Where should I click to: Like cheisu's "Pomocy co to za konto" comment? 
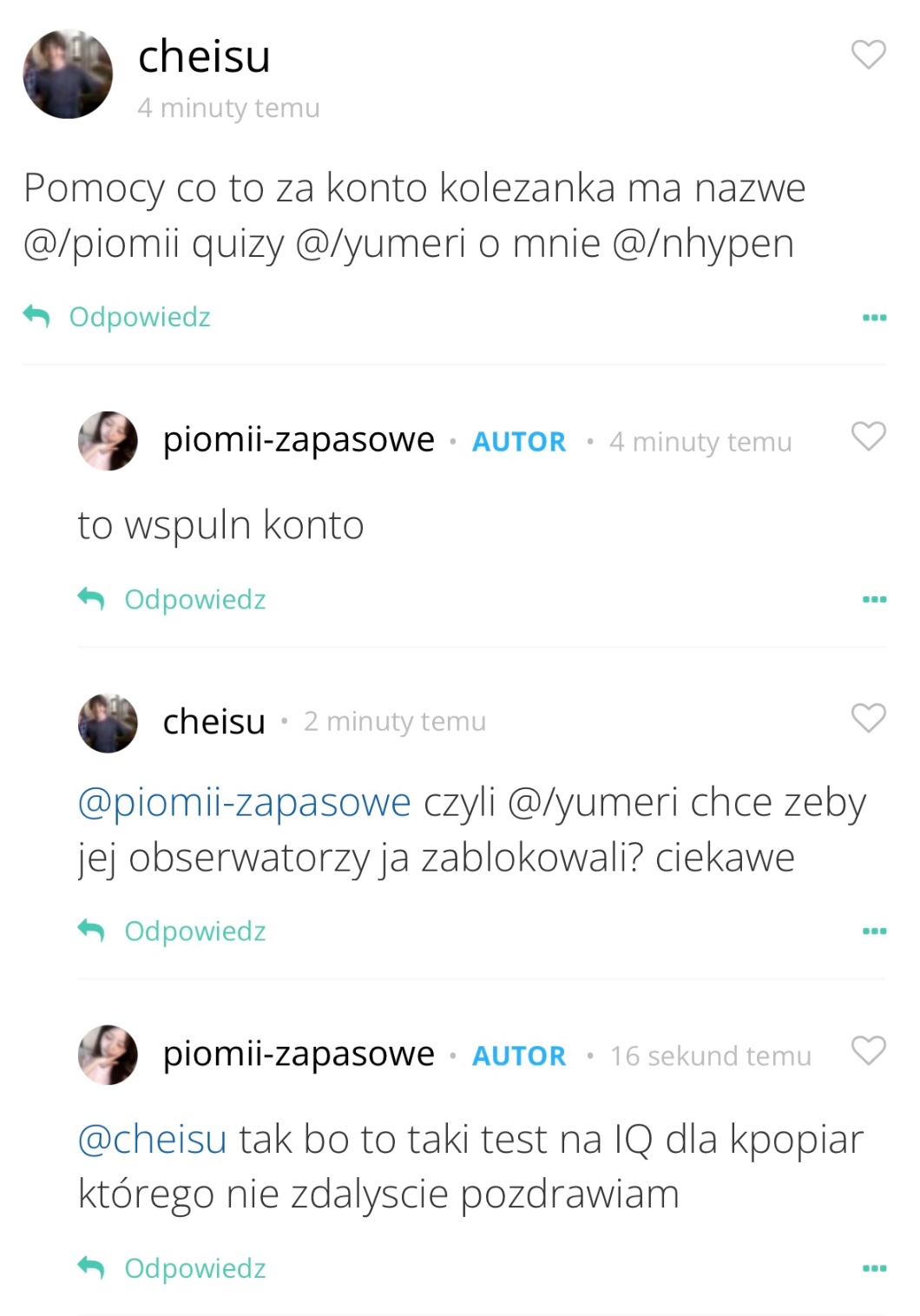pyautogui.click(x=868, y=55)
